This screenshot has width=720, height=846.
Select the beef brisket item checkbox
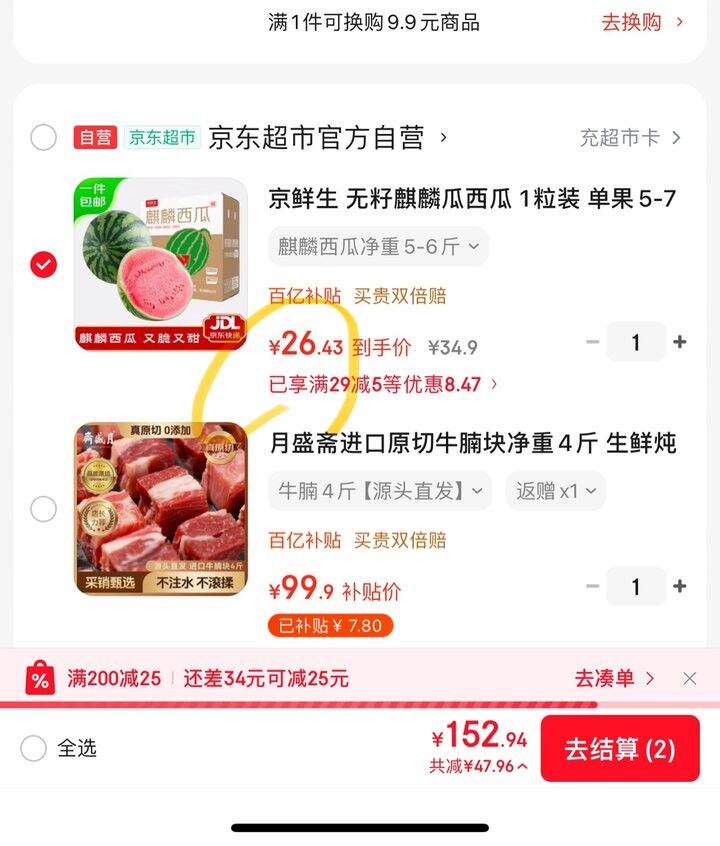[42, 509]
